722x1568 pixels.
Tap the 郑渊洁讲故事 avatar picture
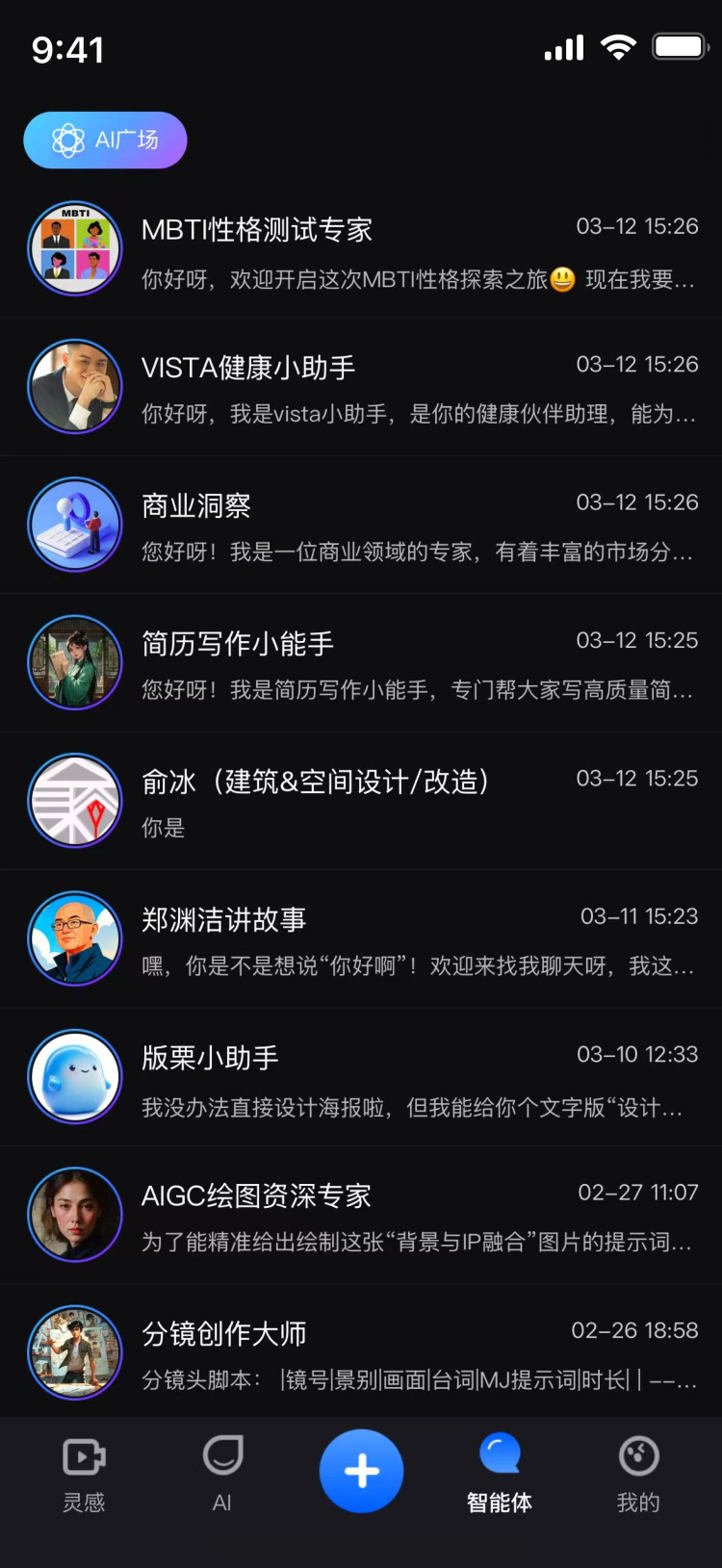pyautogui.click(x=75, y=938)
